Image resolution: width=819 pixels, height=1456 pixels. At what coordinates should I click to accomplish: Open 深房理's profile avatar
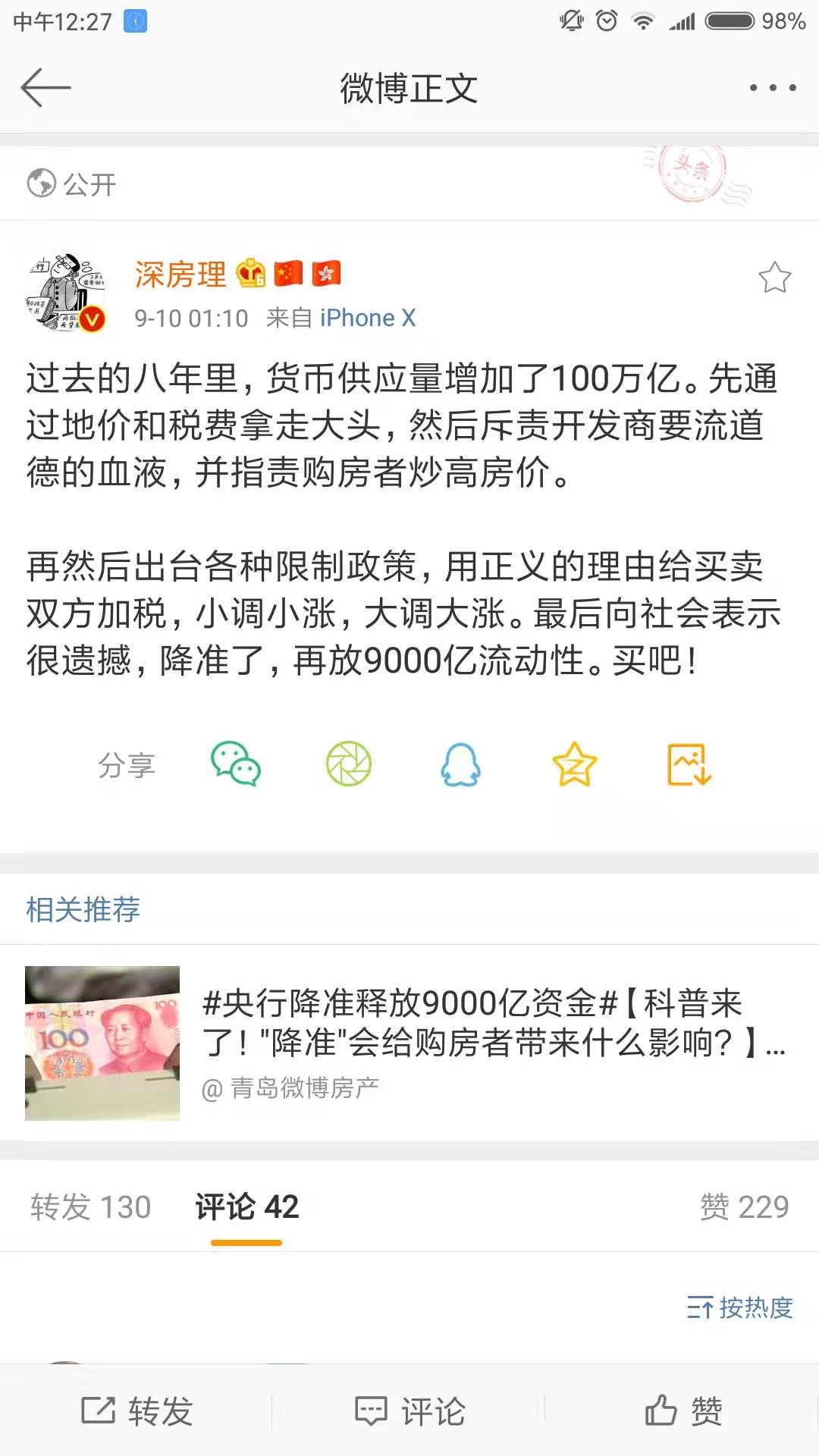[65, 293]
